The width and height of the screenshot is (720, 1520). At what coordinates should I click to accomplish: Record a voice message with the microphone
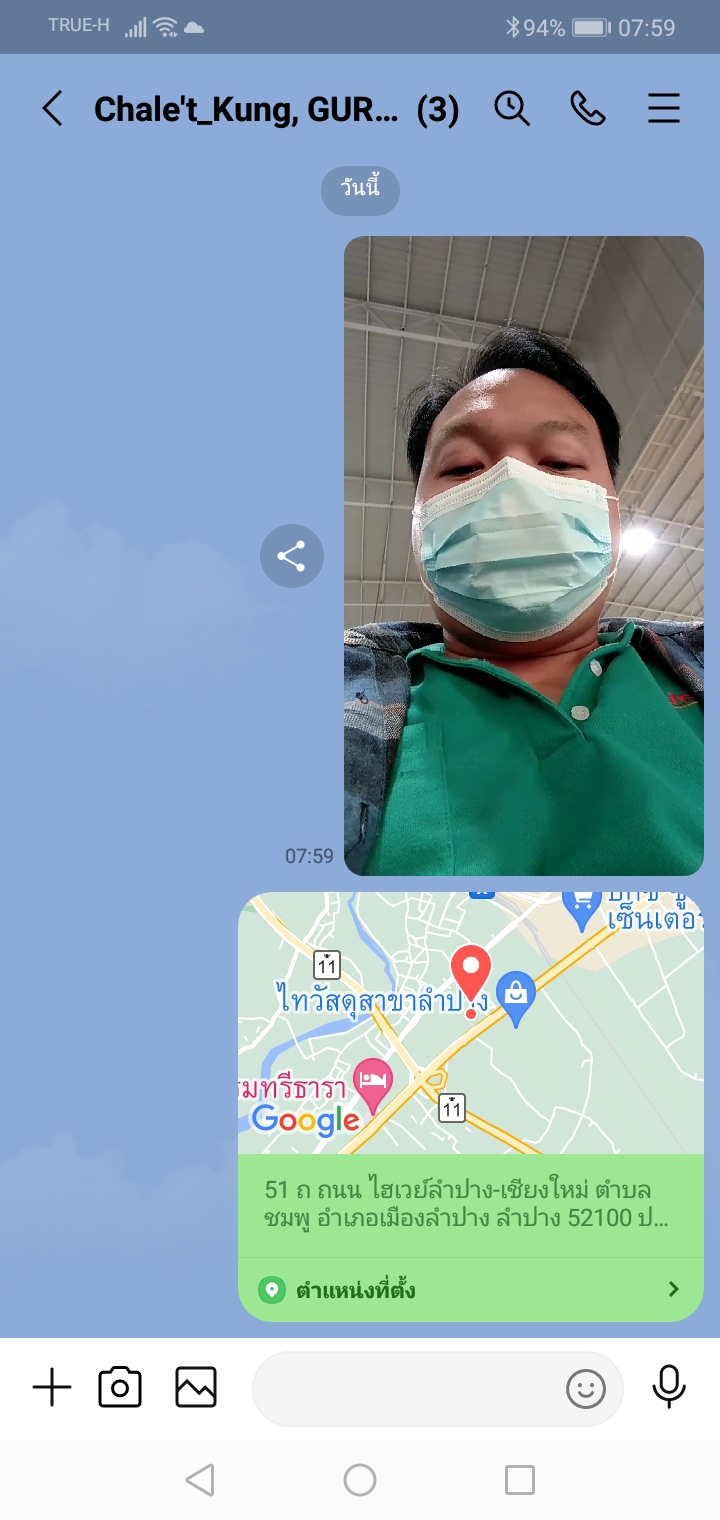coord(669,1387)
